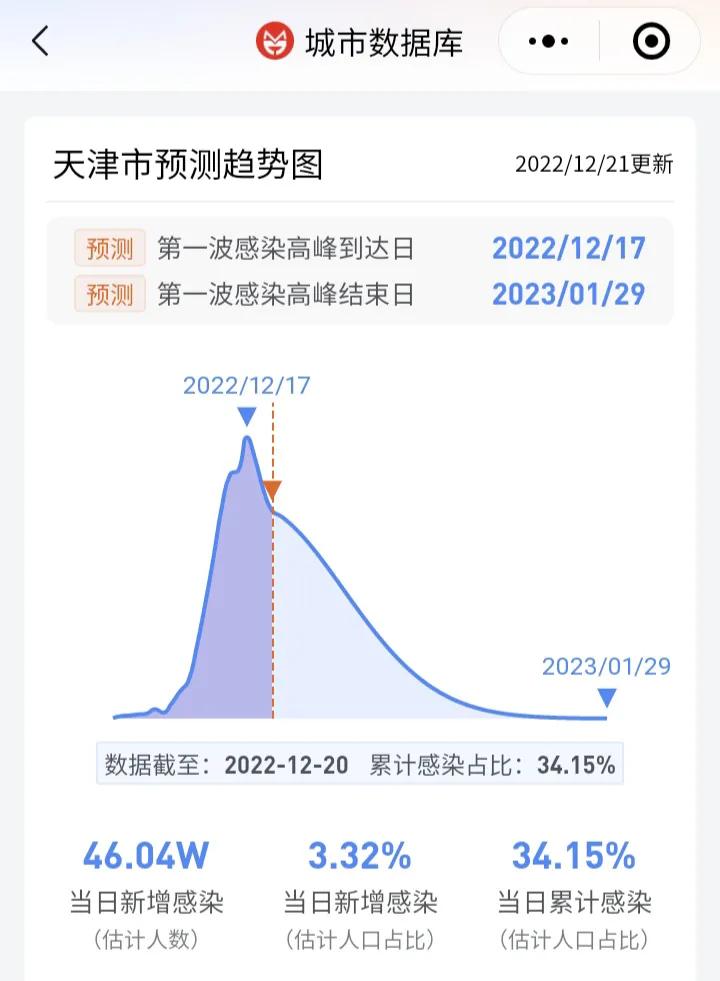Tap the orange arrow marker on the curve

[274, 489]
